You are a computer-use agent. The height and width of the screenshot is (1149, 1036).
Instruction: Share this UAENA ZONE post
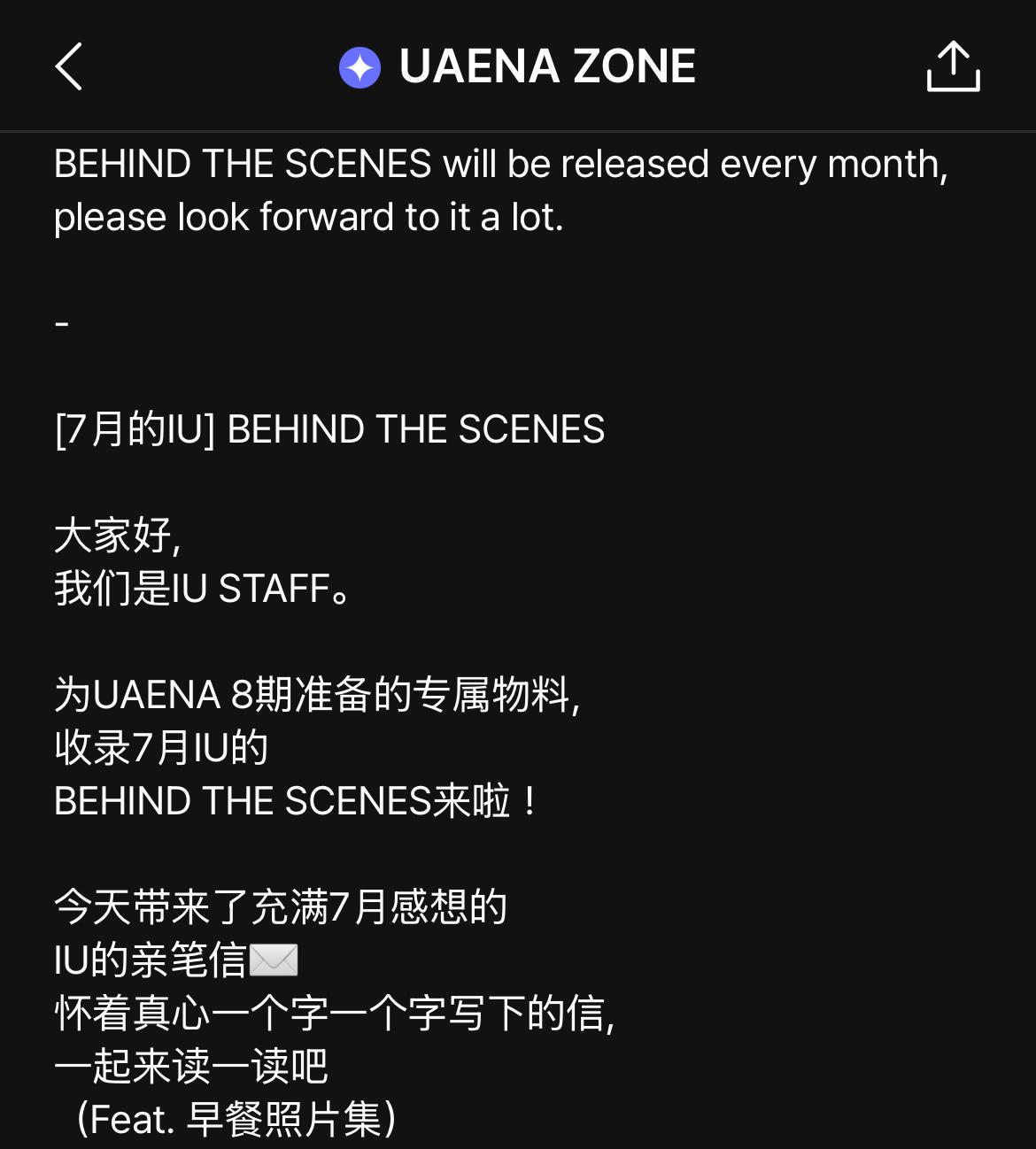(953, 66)
